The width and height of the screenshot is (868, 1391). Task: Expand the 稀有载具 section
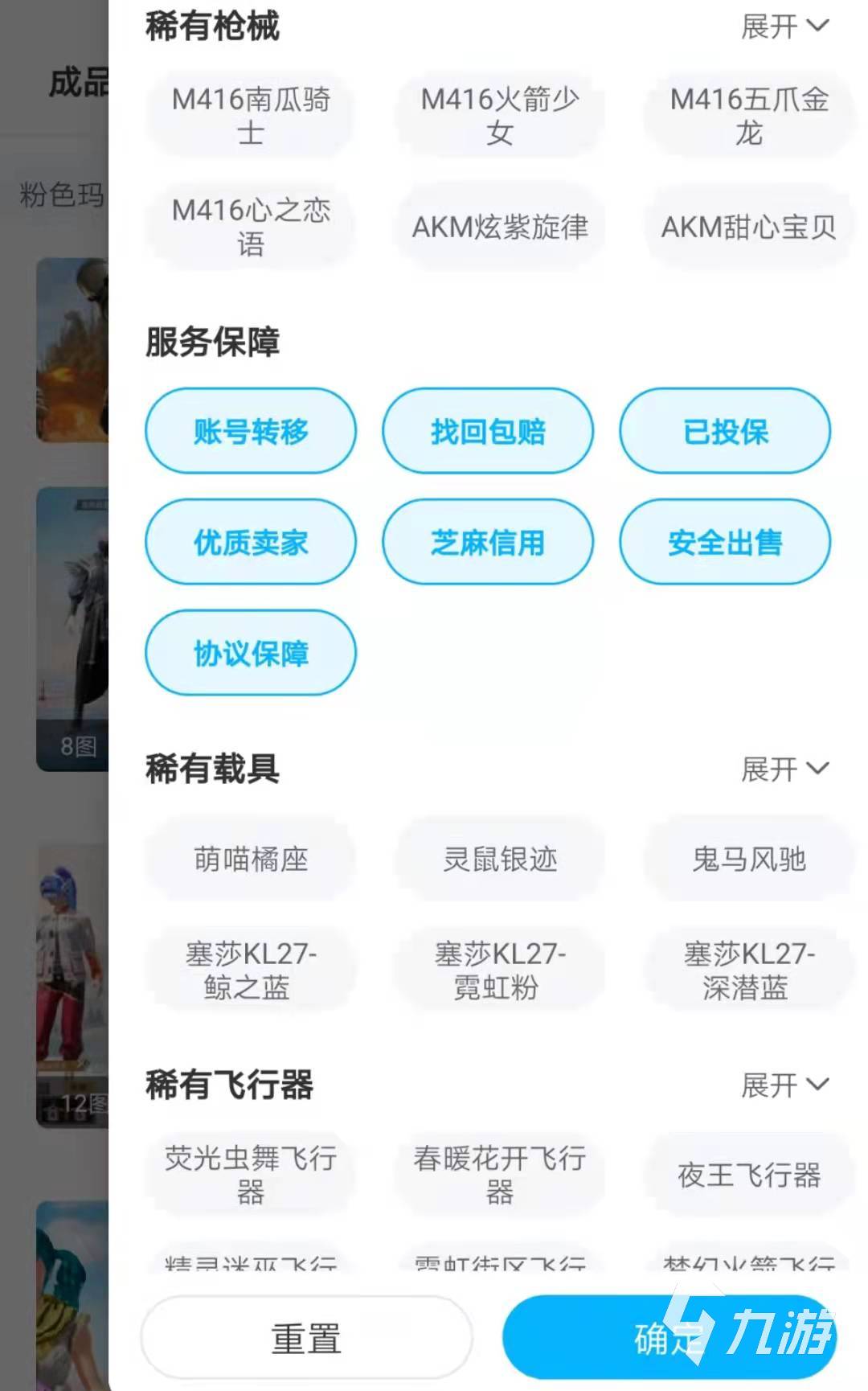(784, 769)
